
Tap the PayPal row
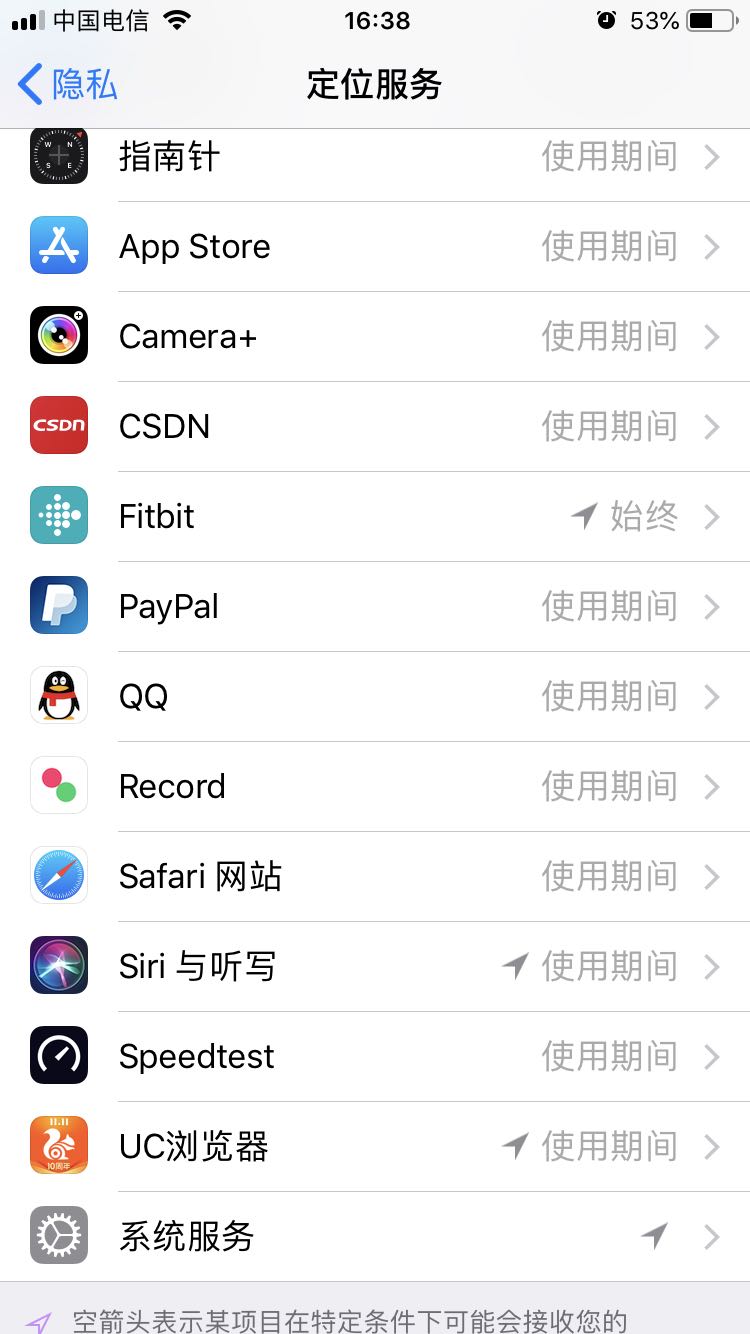(375, 607)
